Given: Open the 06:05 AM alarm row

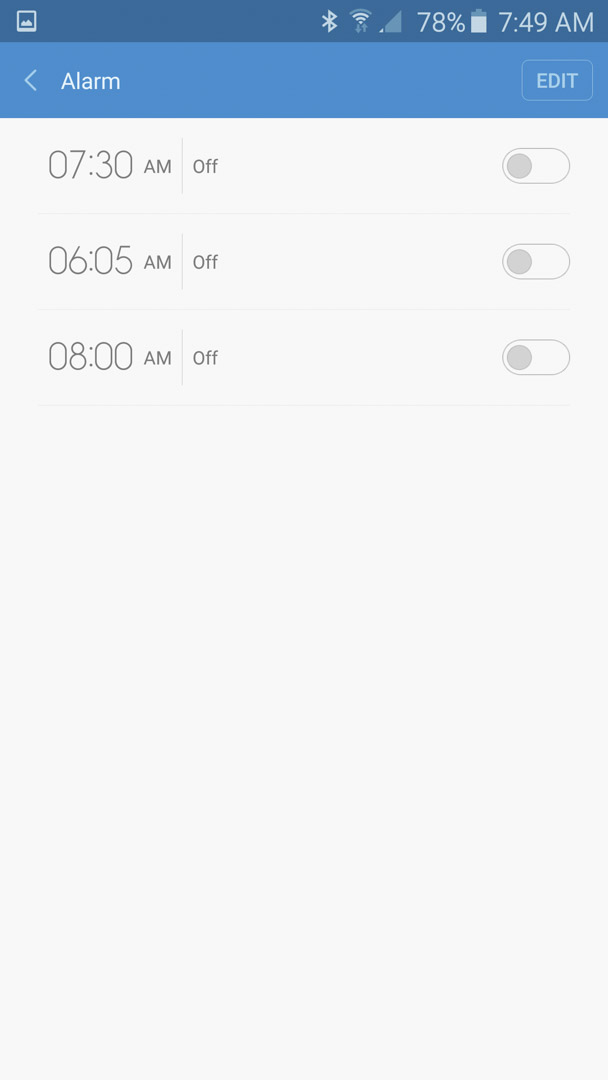Looking at the screenshot, I should (x=304, y=262).
